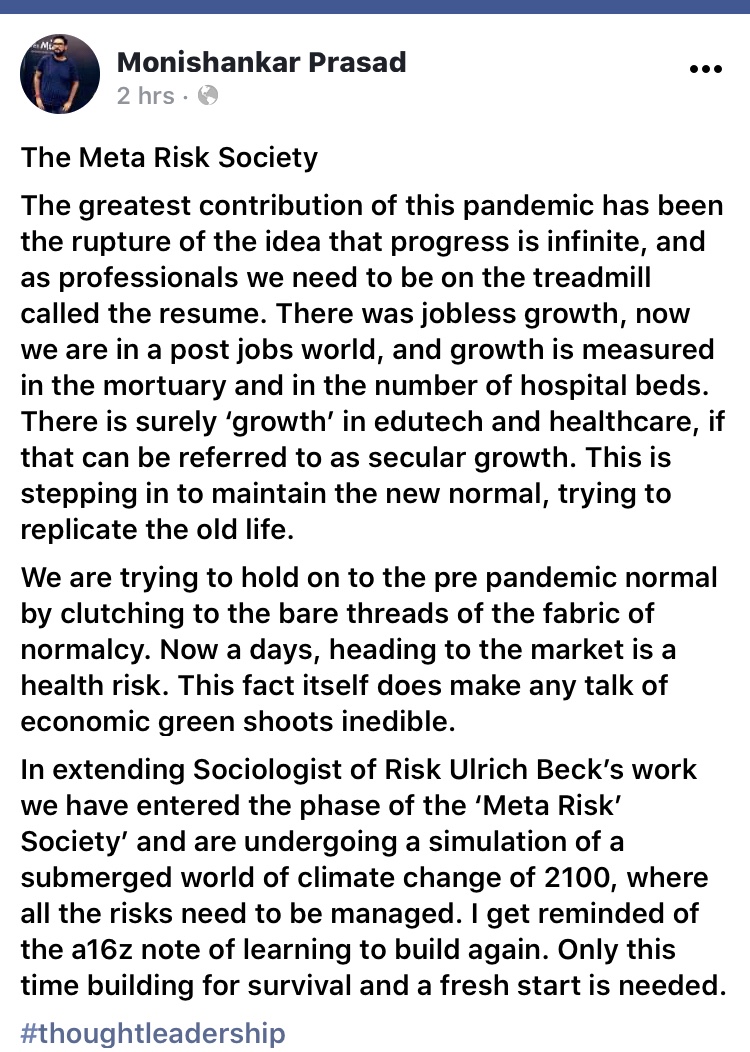Image resolution: width=750 pixels, height=1052 pixels.
Task: Open Monishankar Prasad's profile name link
Action: click(261, 62)
